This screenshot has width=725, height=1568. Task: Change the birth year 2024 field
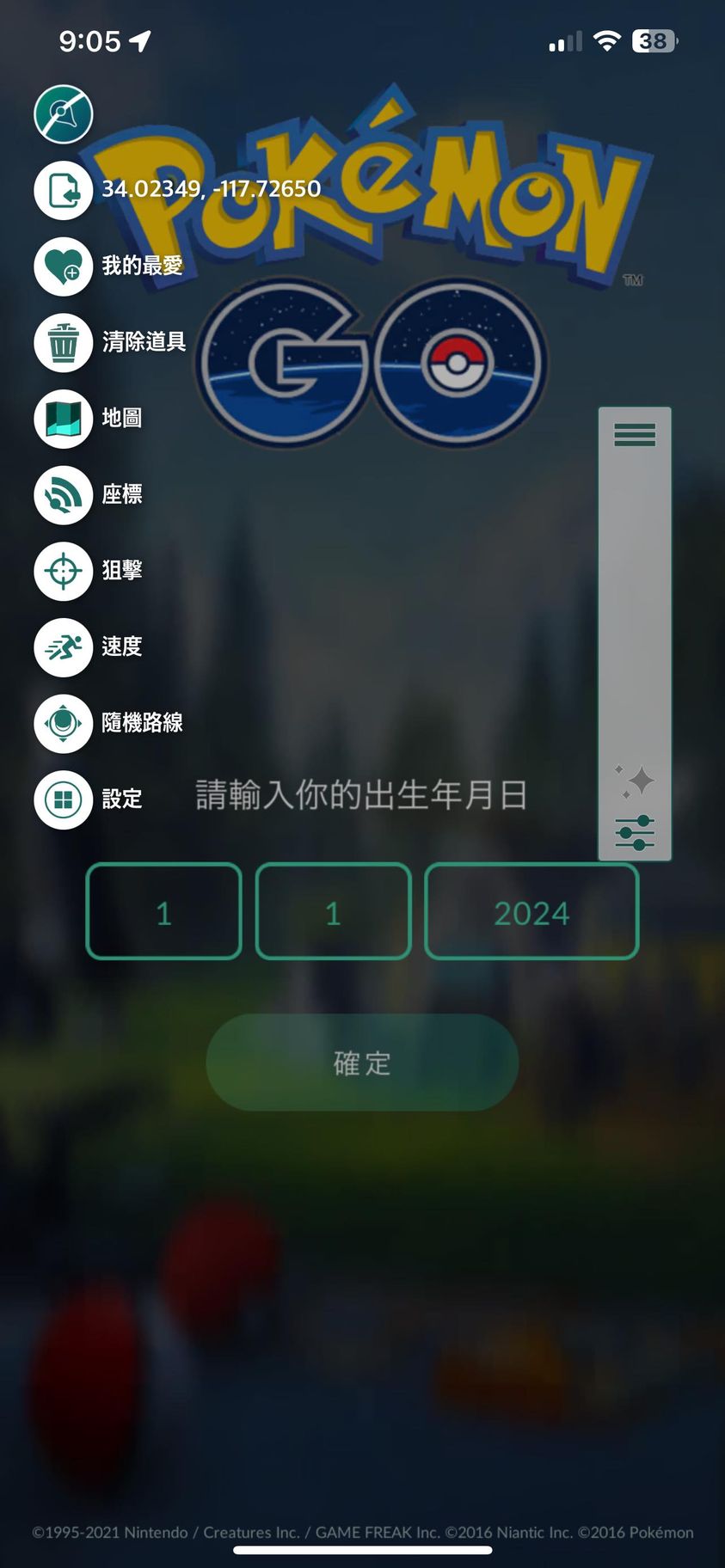pos(531,911)
